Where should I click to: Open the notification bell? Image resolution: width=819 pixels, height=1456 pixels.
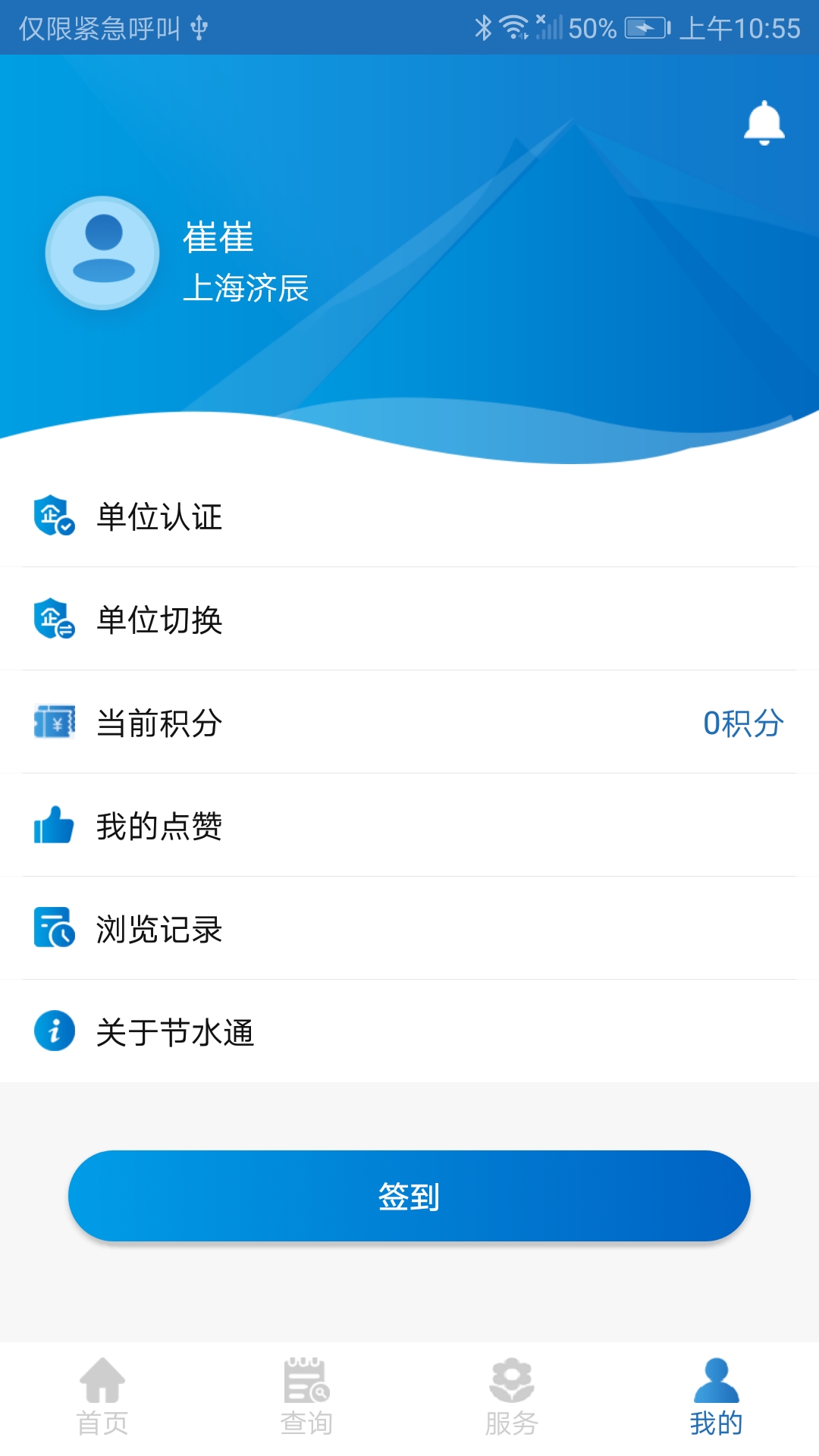pos(763,121)
